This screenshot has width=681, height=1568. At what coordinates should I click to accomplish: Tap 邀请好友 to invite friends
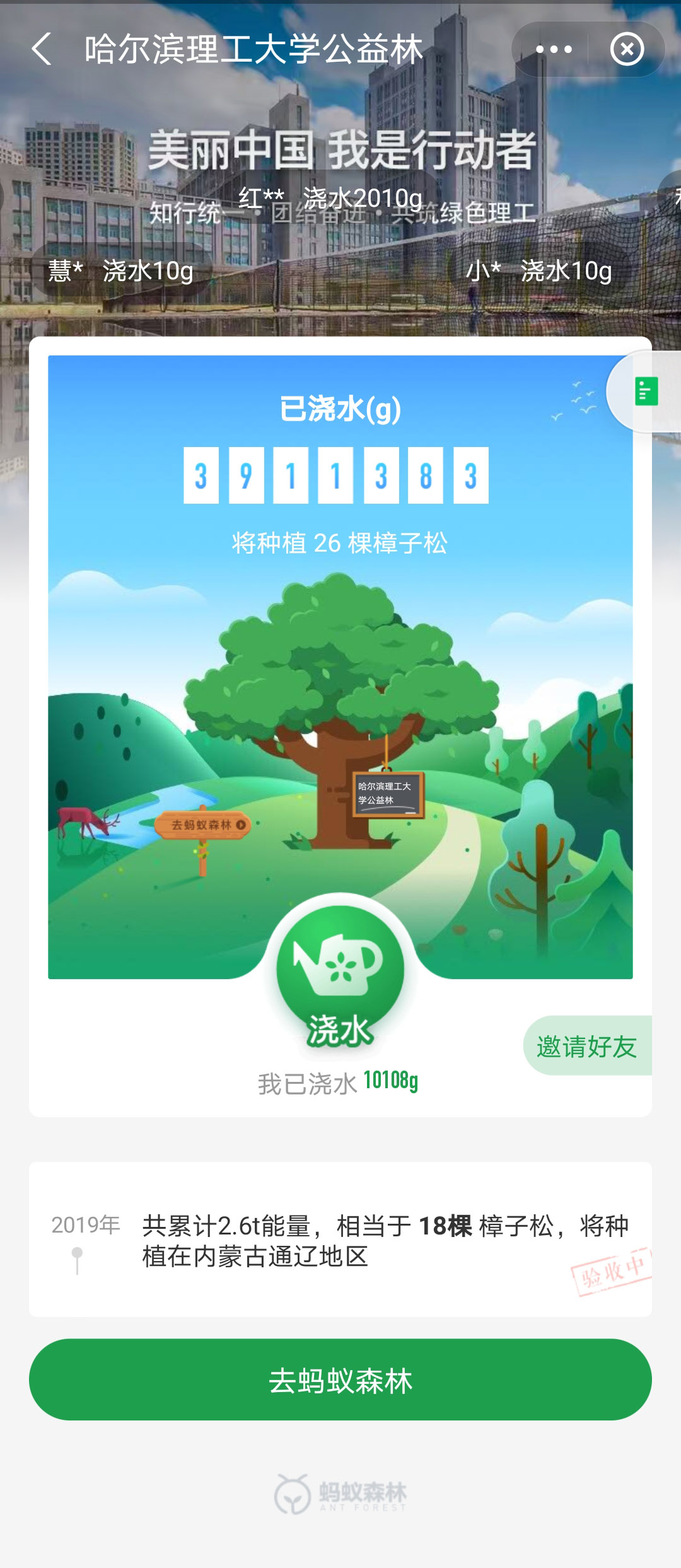tap(587, 1046)
